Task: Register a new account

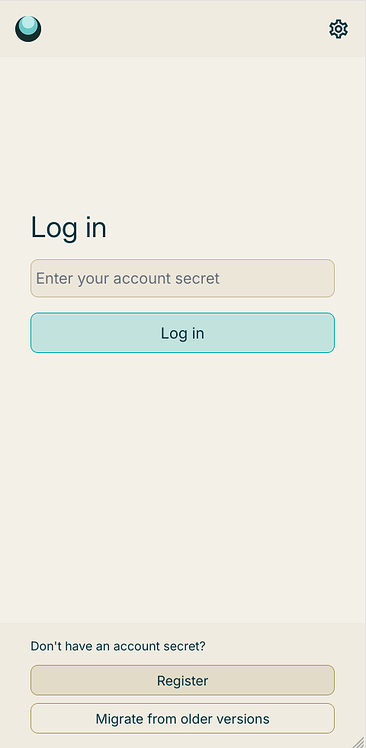Action: coord(183,680)
